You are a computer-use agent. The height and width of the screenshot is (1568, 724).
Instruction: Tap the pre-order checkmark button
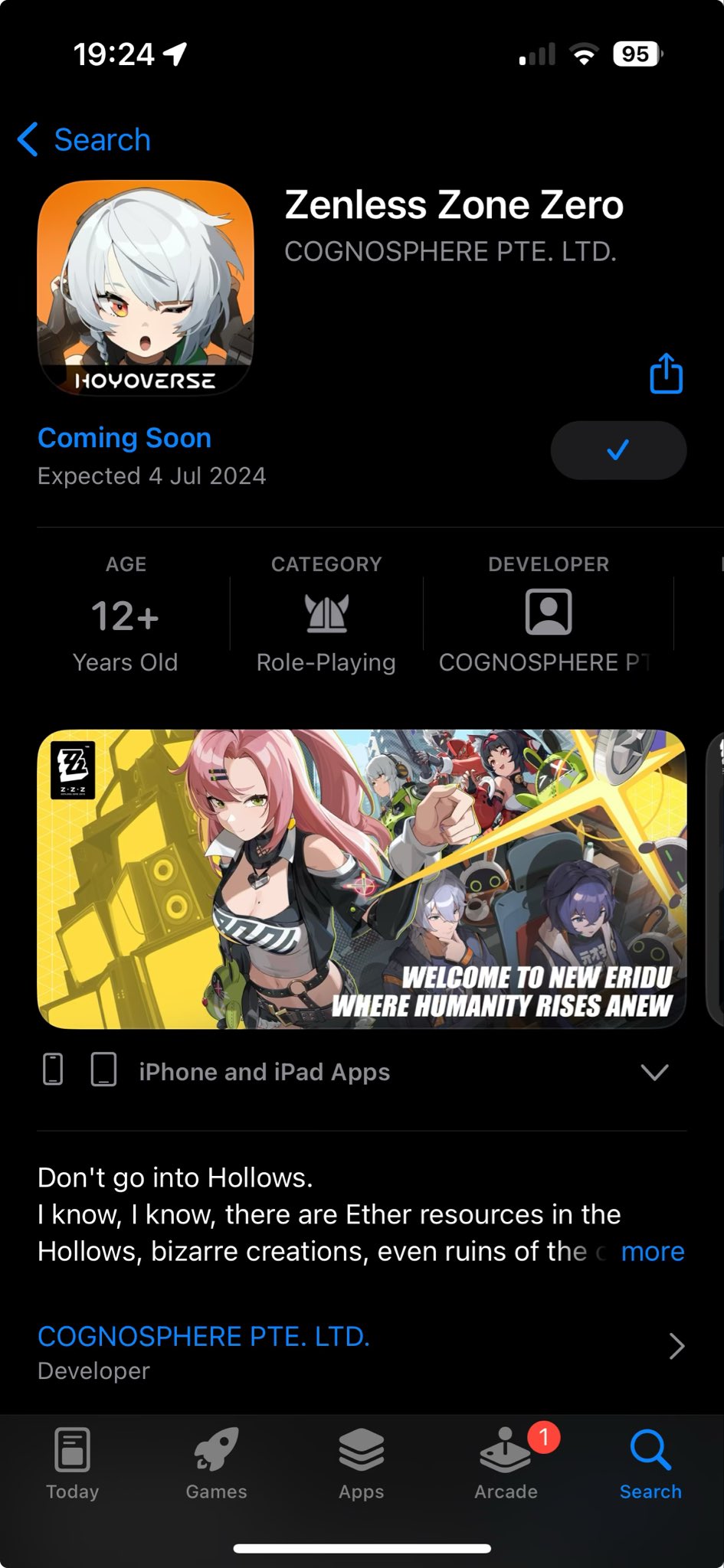pyautogui.click(x=618, y=450)
